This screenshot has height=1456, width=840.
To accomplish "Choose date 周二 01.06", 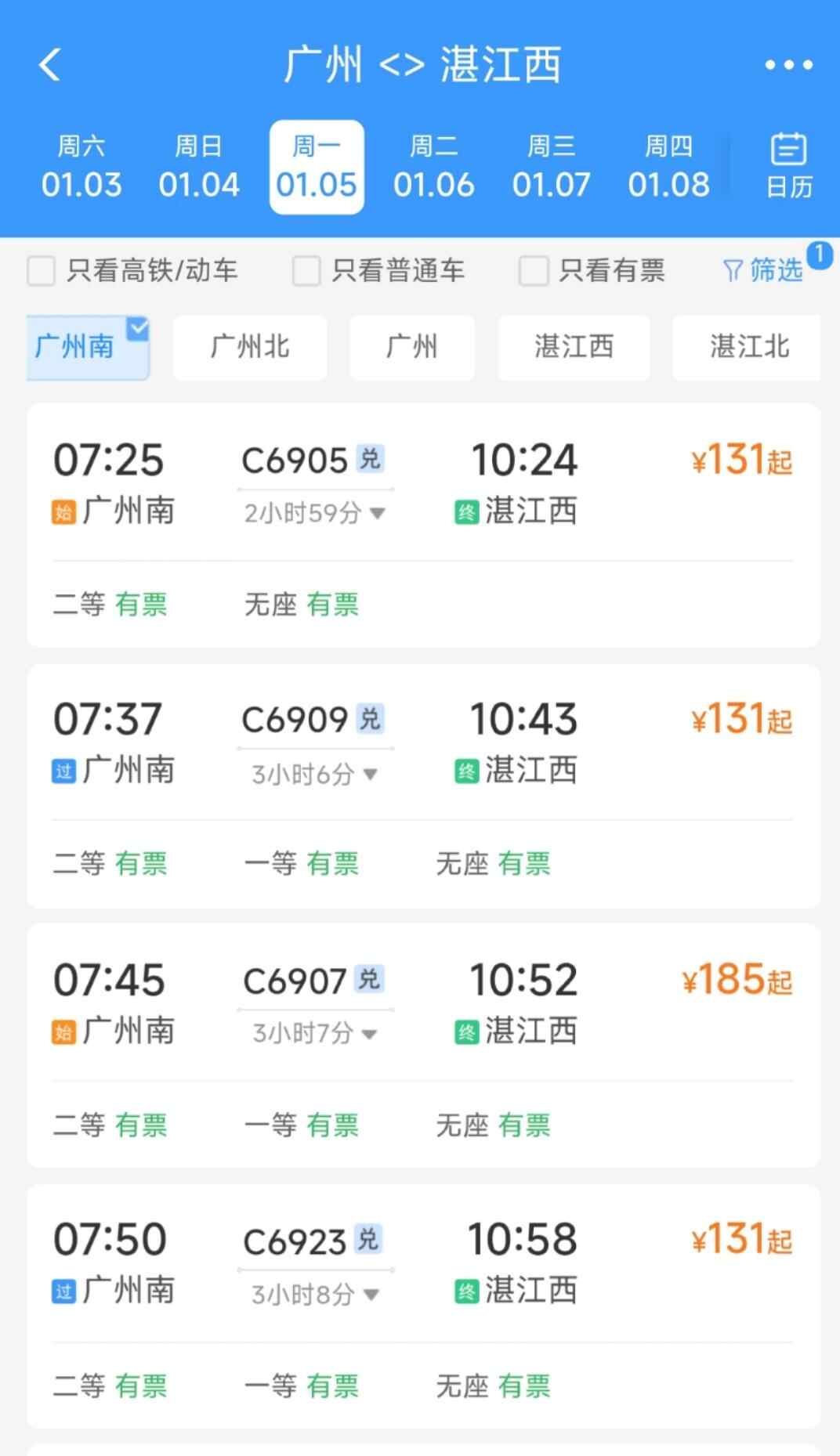I will pyautogui.click(x=434, y=167).
